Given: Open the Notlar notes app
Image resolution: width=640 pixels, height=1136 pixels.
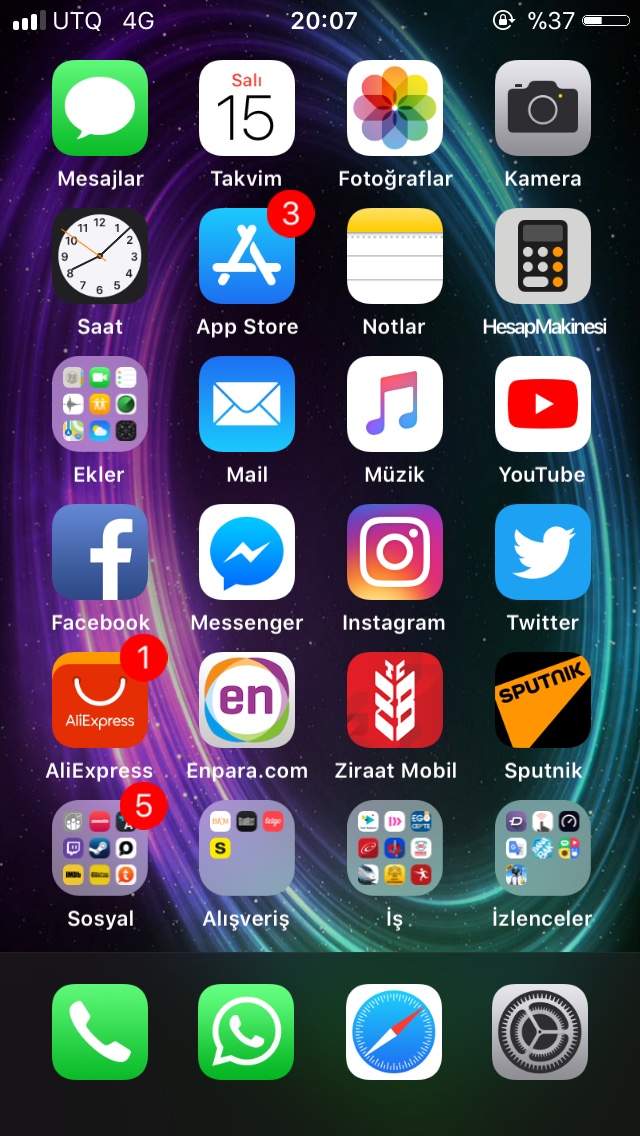Looking at the screenshot, I should (395, 256).
